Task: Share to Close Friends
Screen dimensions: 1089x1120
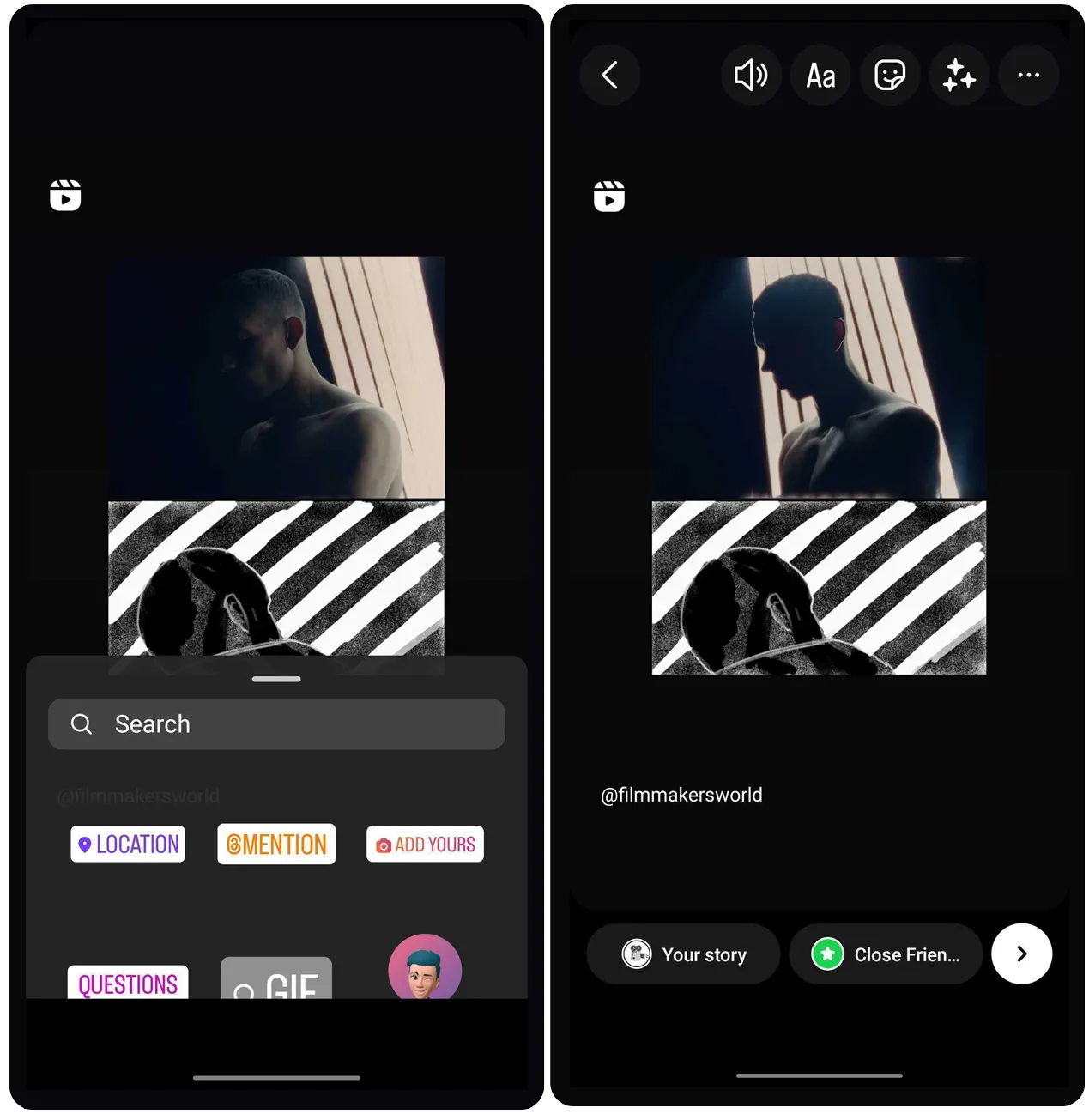Action: (x=885, y=954)
